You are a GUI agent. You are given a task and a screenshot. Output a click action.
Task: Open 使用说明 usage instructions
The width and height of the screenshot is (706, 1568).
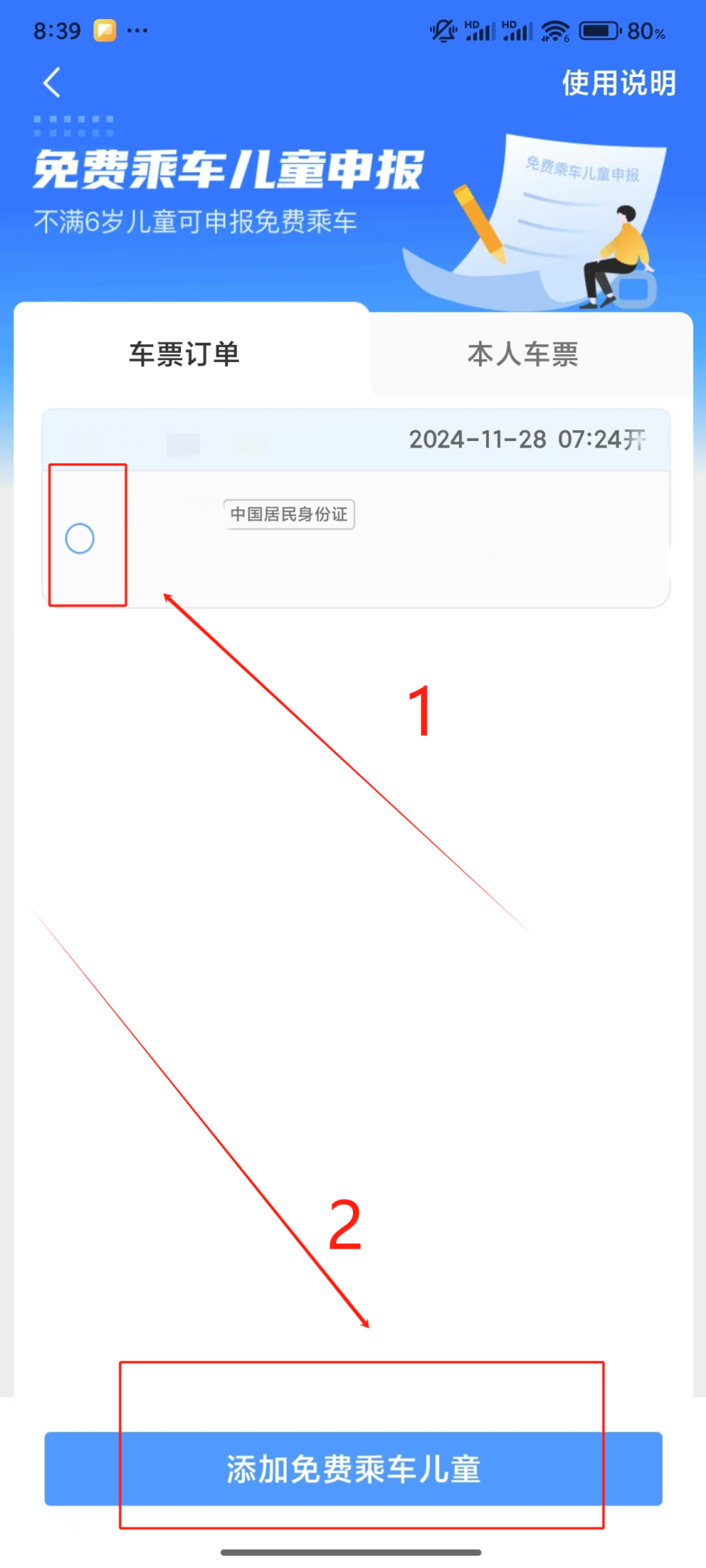[618, 83]
